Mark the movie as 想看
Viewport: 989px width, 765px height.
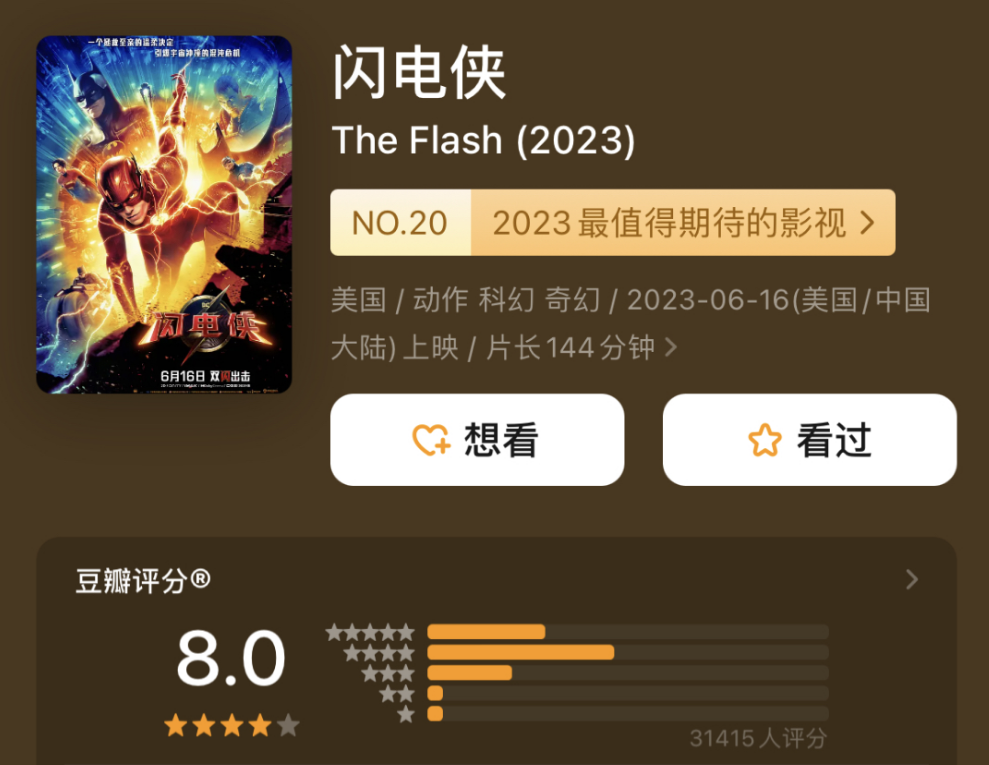pos(477,440)
